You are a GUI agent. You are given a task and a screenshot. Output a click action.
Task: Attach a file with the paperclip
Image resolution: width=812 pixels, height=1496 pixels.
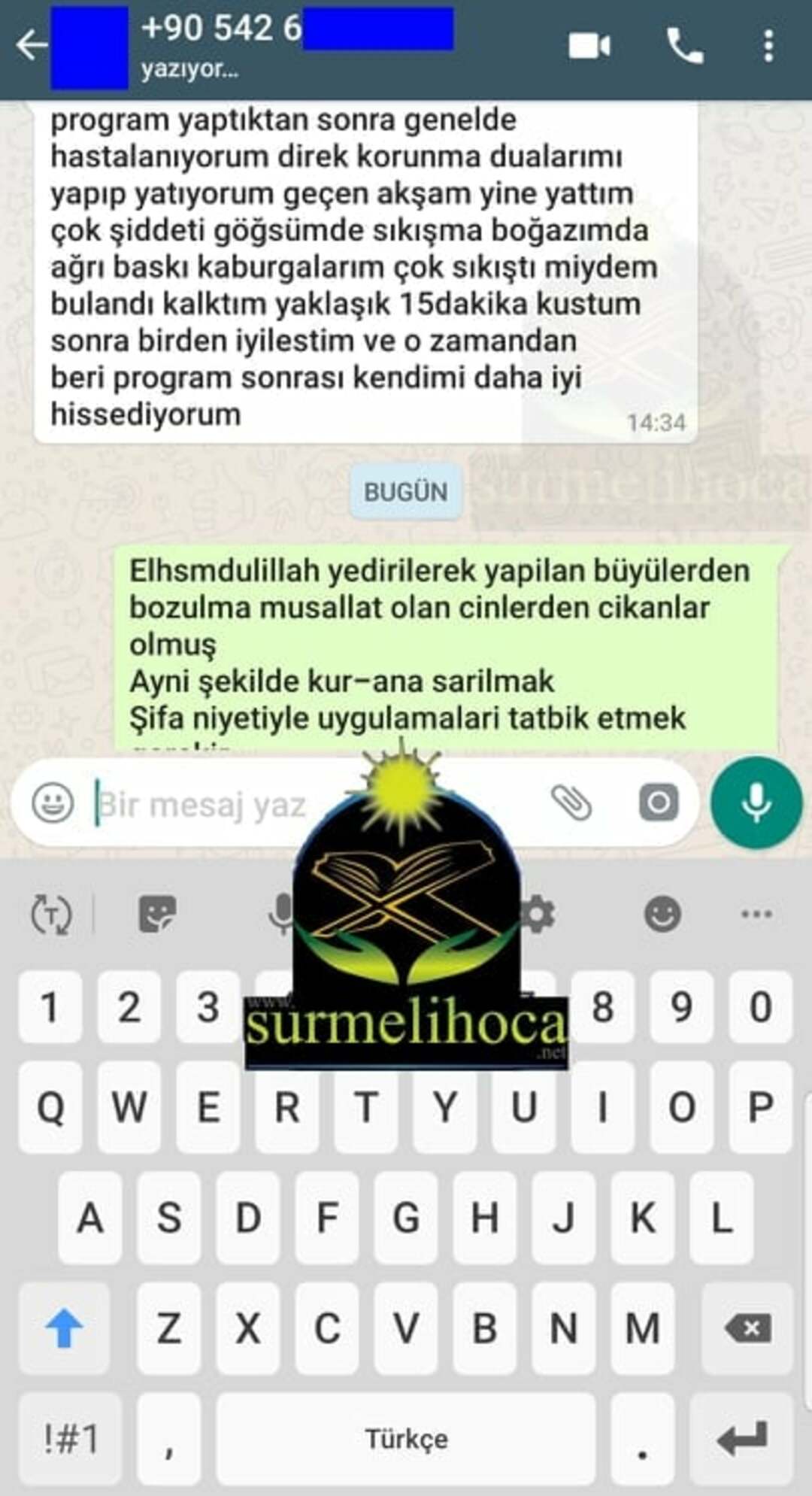(571, 803)
